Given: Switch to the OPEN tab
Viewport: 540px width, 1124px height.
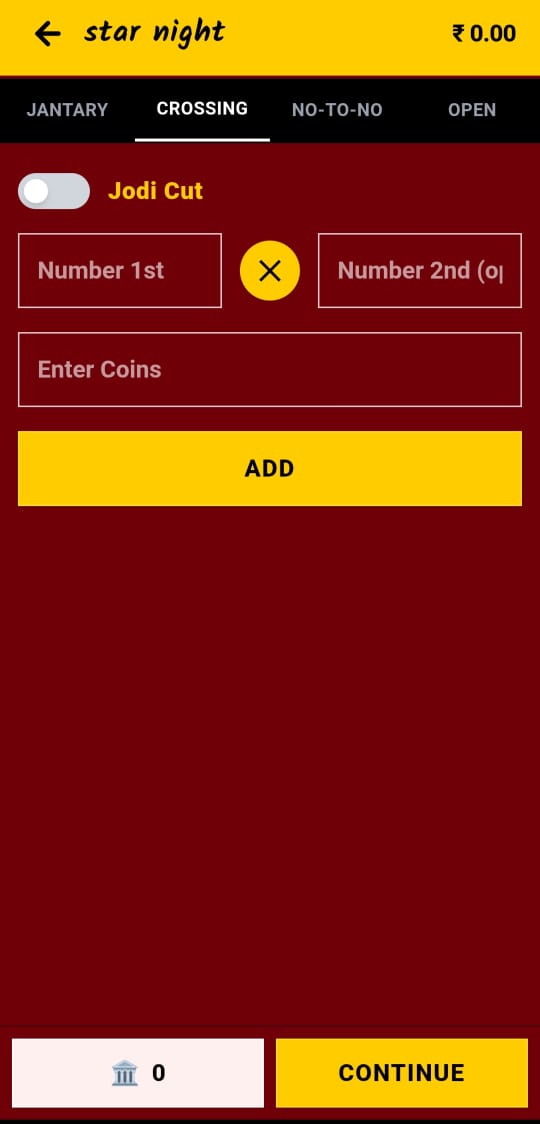Looking at the screenshot, I should tap(472, 110).
